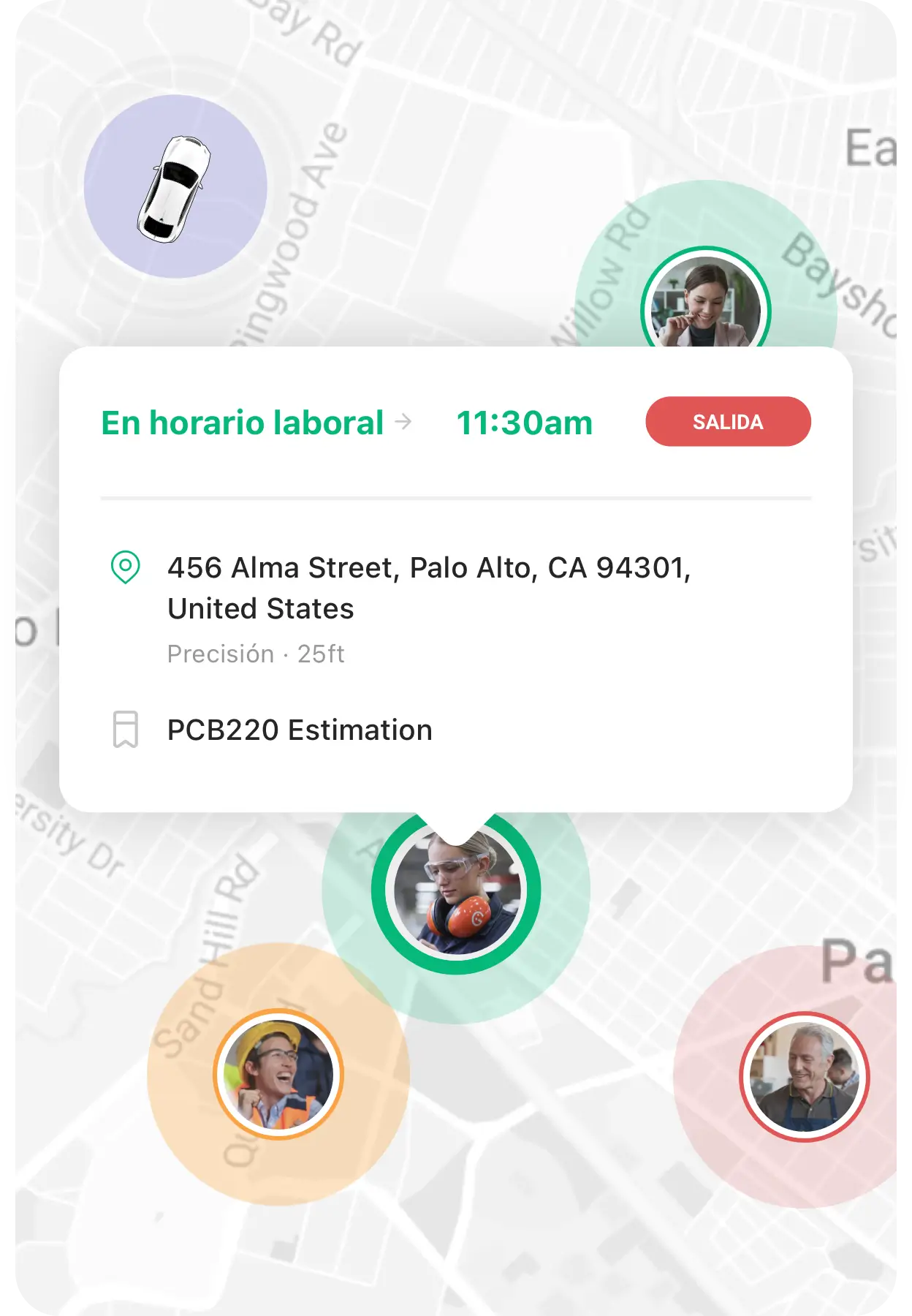Click the PCB220 Estimation entry
Viewport: 912px width, 1316px height.
click(299, 729)
